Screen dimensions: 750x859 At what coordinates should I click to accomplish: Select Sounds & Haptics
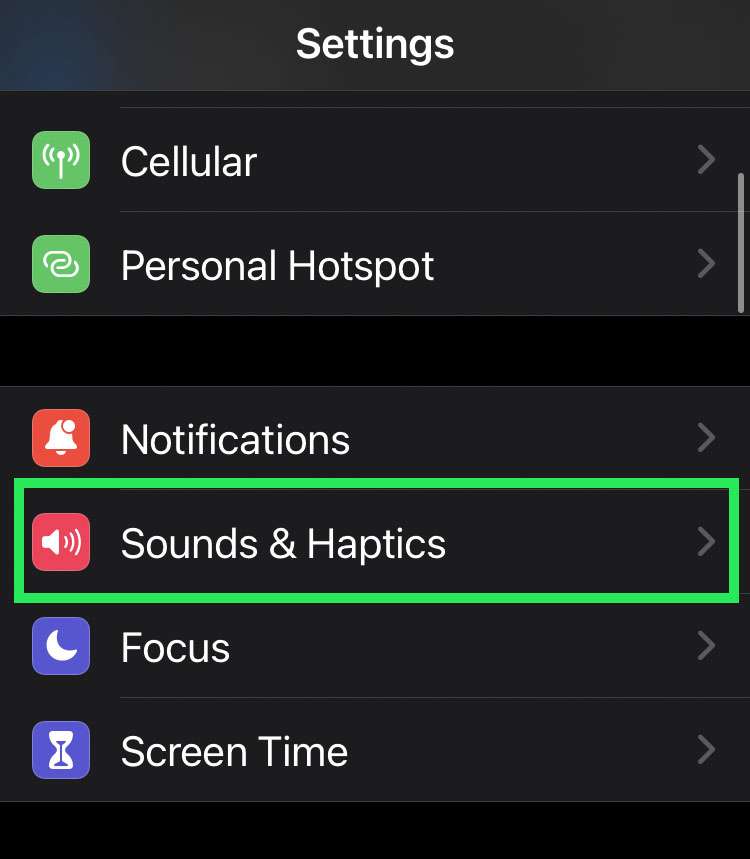pos(375,543)
